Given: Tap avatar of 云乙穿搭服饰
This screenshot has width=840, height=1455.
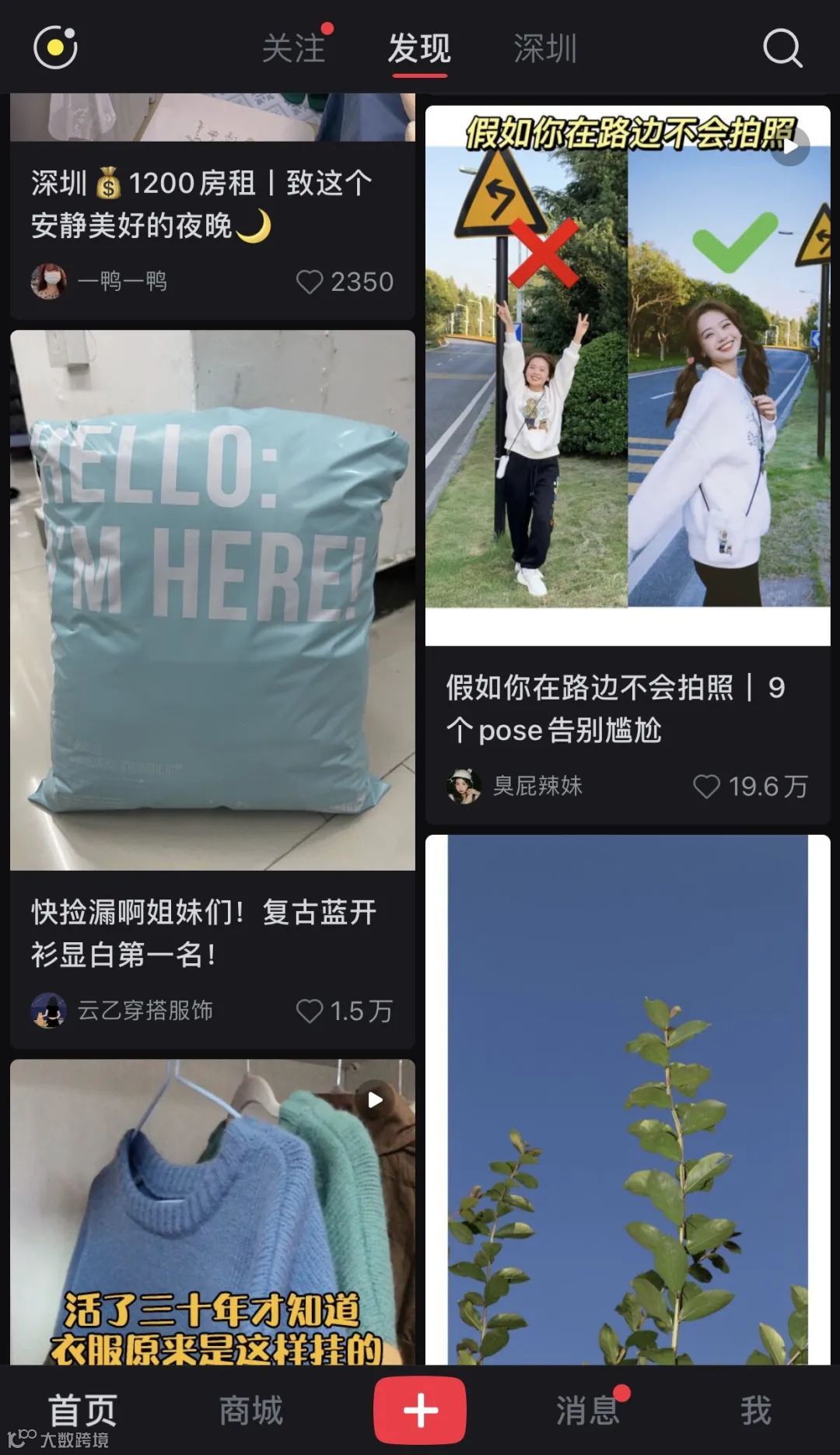Looking at the screenshot, I should pyautogui.click(x=48, y=1011).
